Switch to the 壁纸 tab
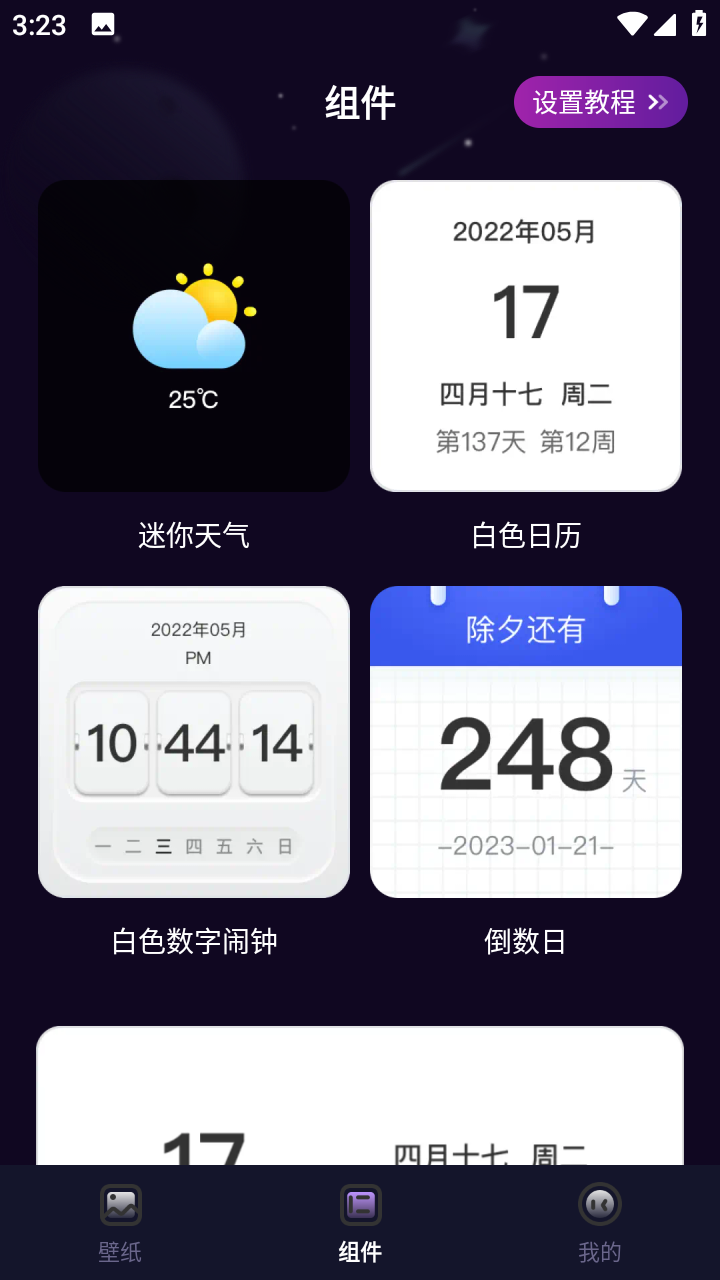 119,1222
